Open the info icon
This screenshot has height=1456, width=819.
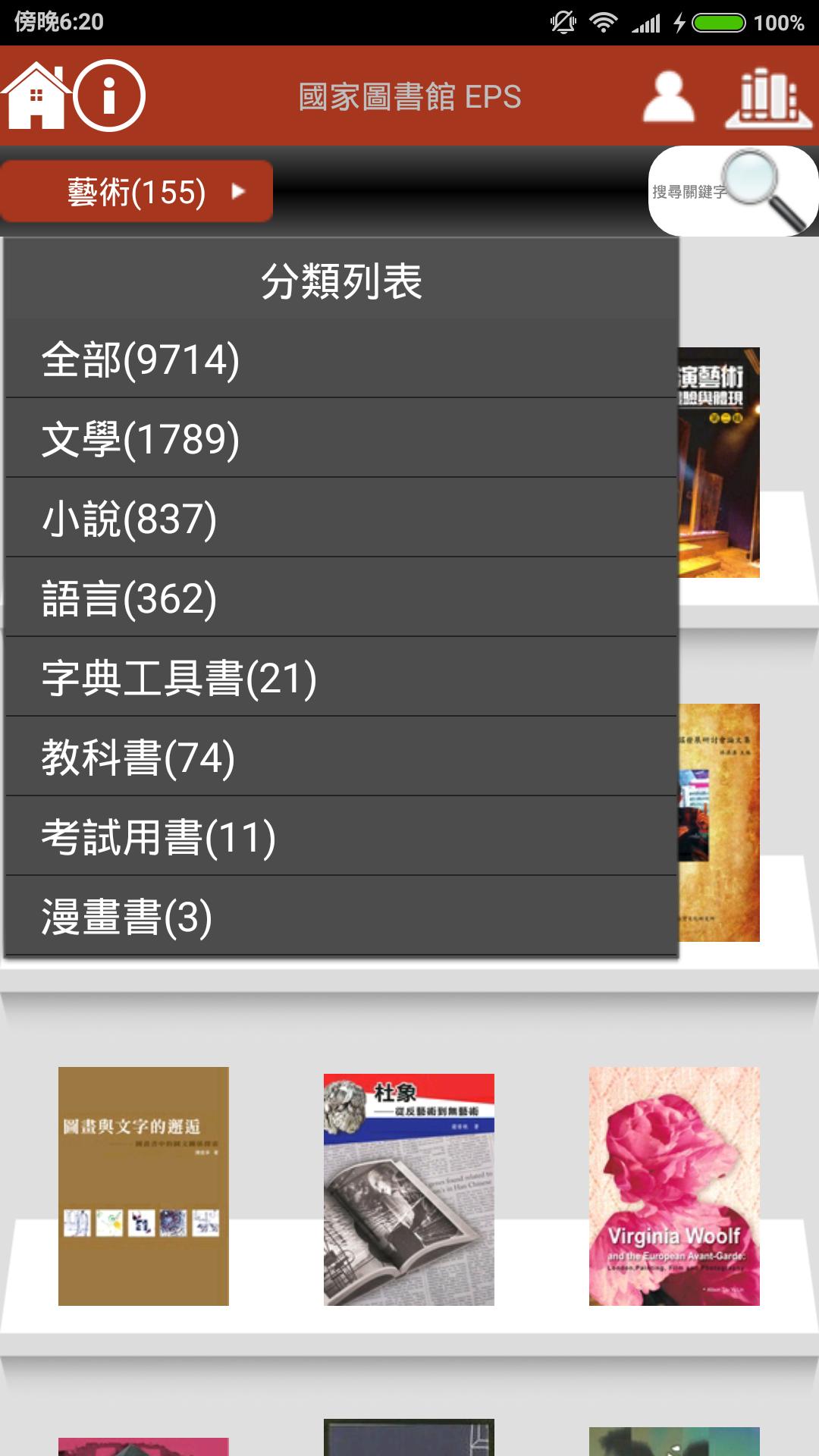109,96
